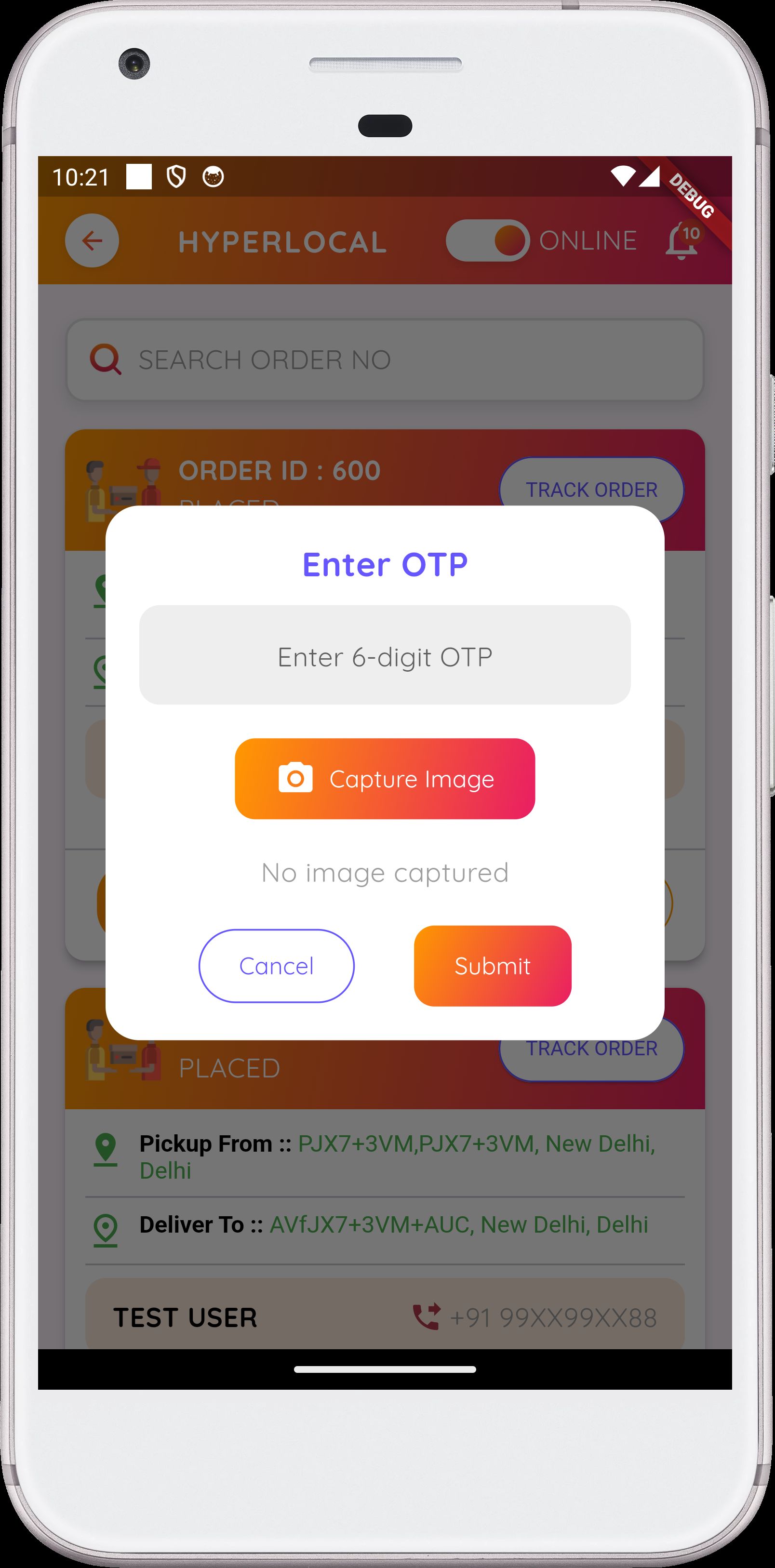Submit the OTP

pos(493,966)
